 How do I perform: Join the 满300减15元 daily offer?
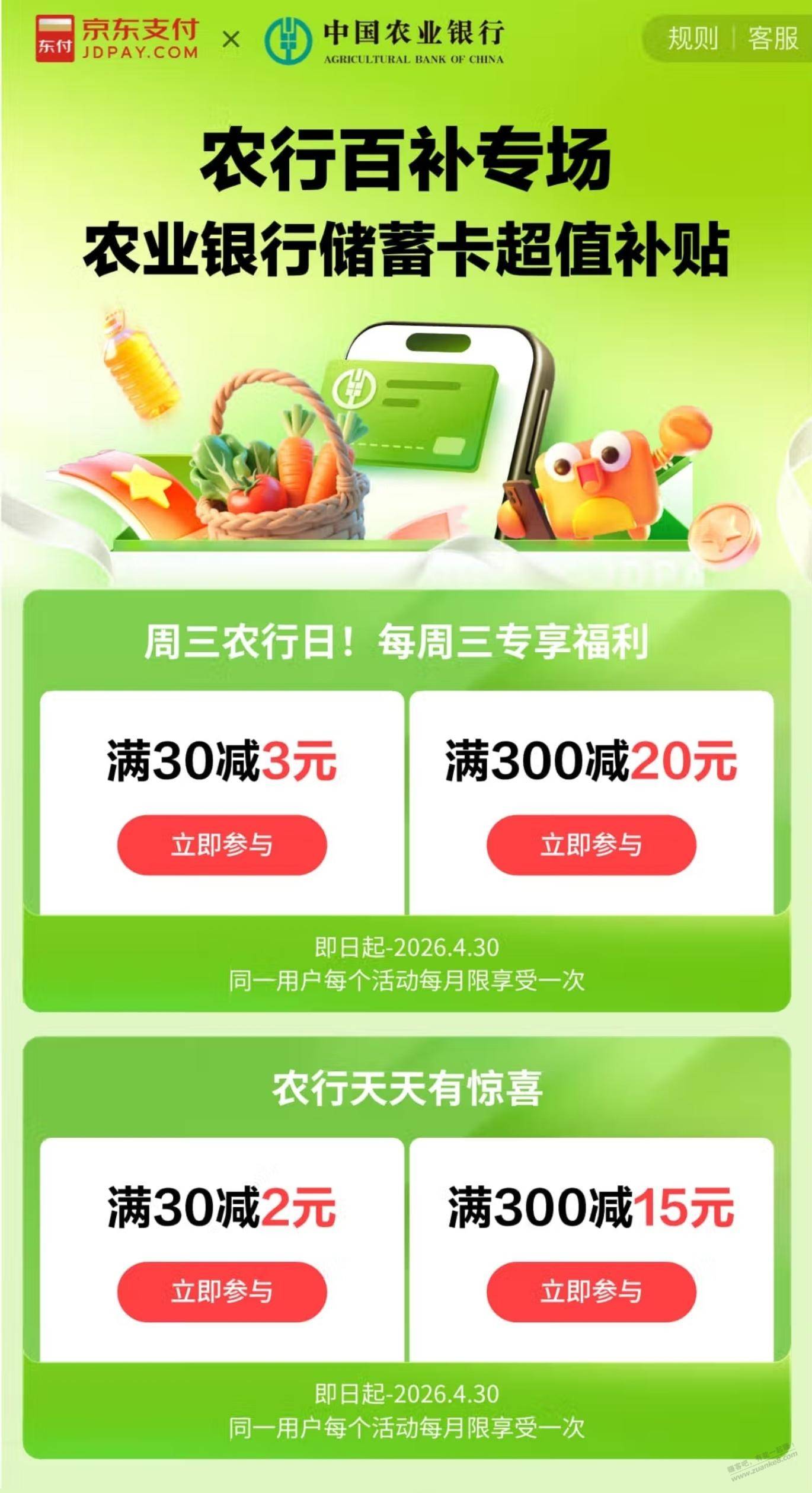[591, 1291]
